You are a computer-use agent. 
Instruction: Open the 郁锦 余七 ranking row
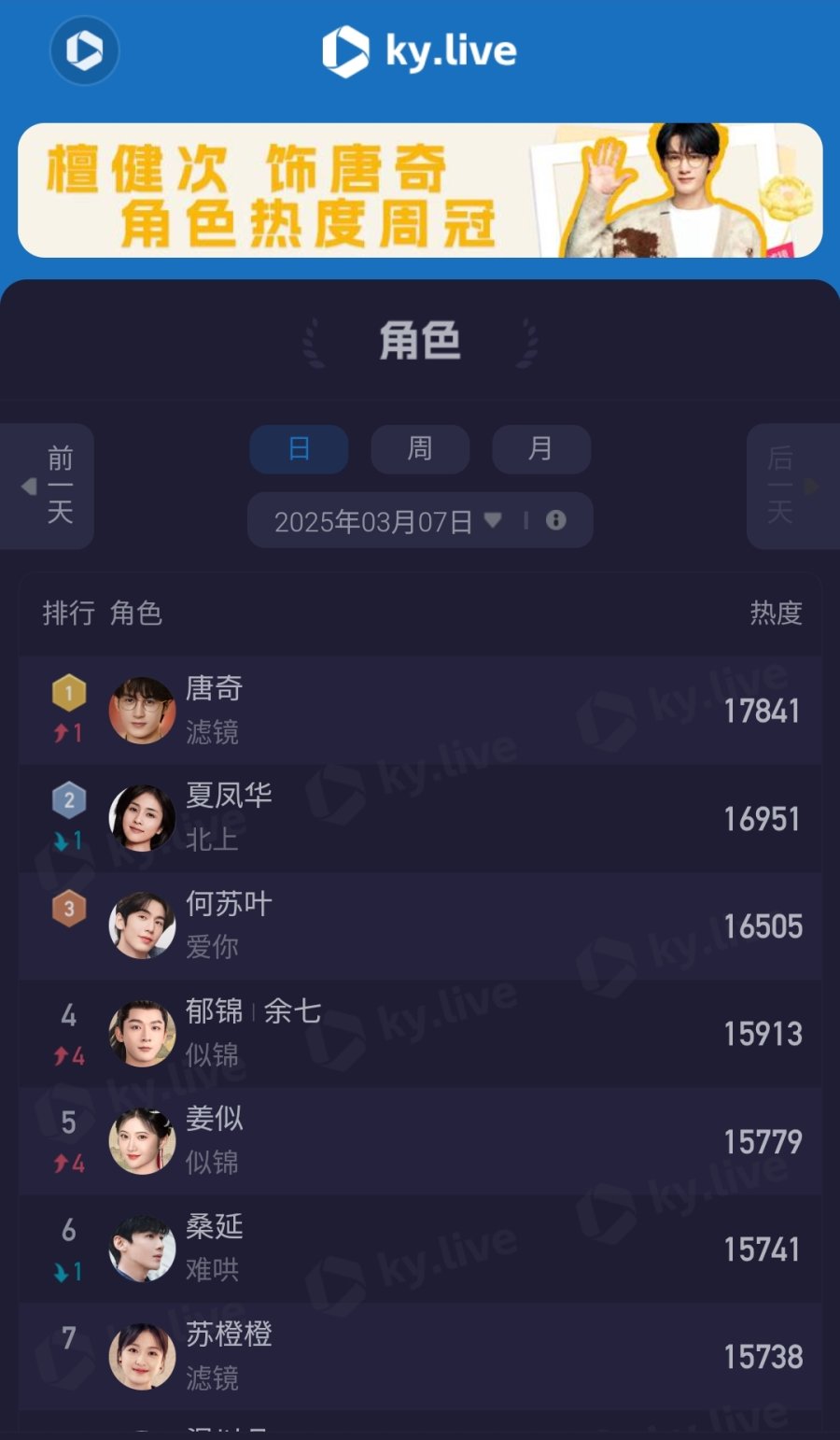point(420,1033)
